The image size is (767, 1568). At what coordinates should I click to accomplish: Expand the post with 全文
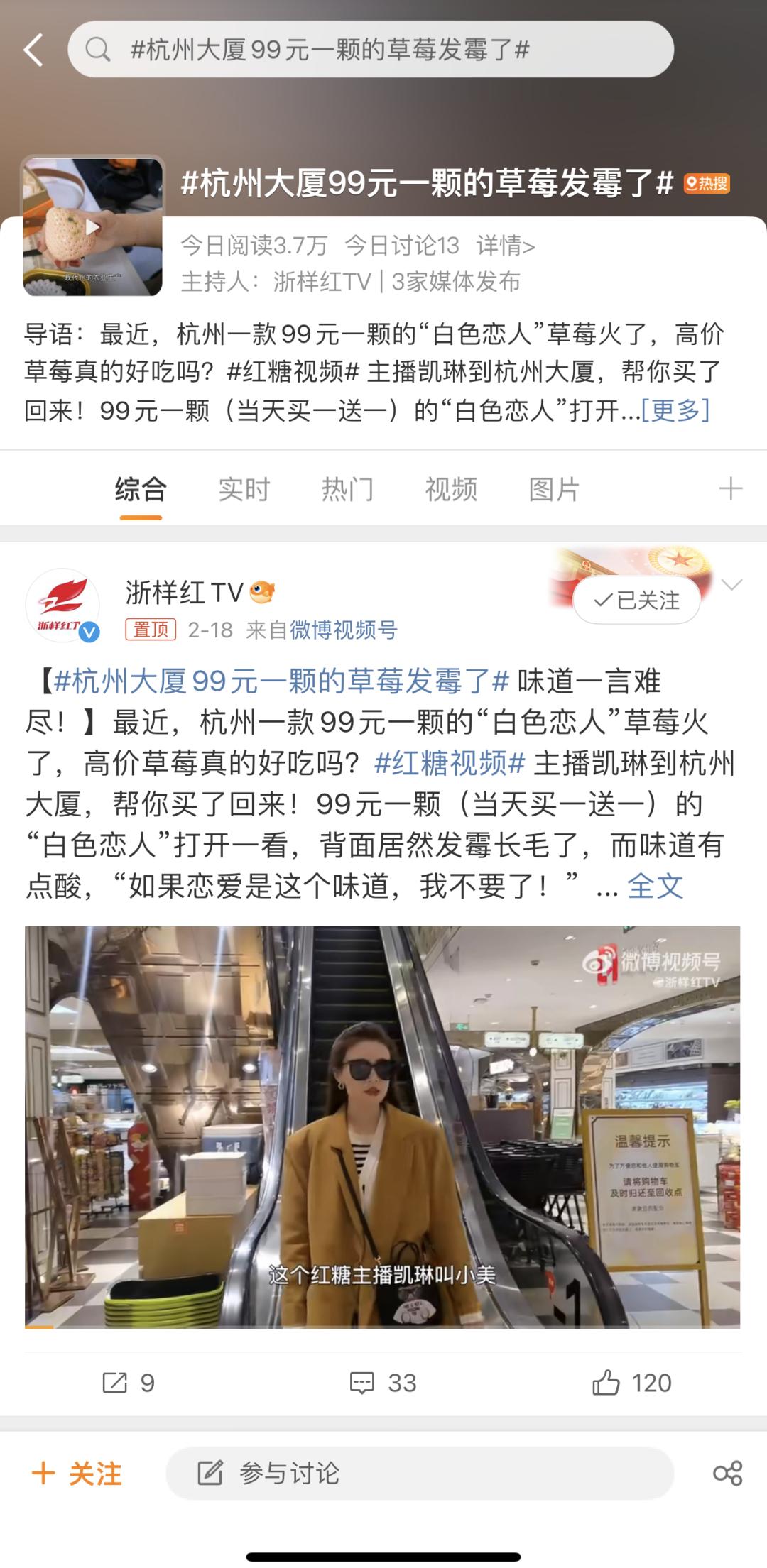655,886
